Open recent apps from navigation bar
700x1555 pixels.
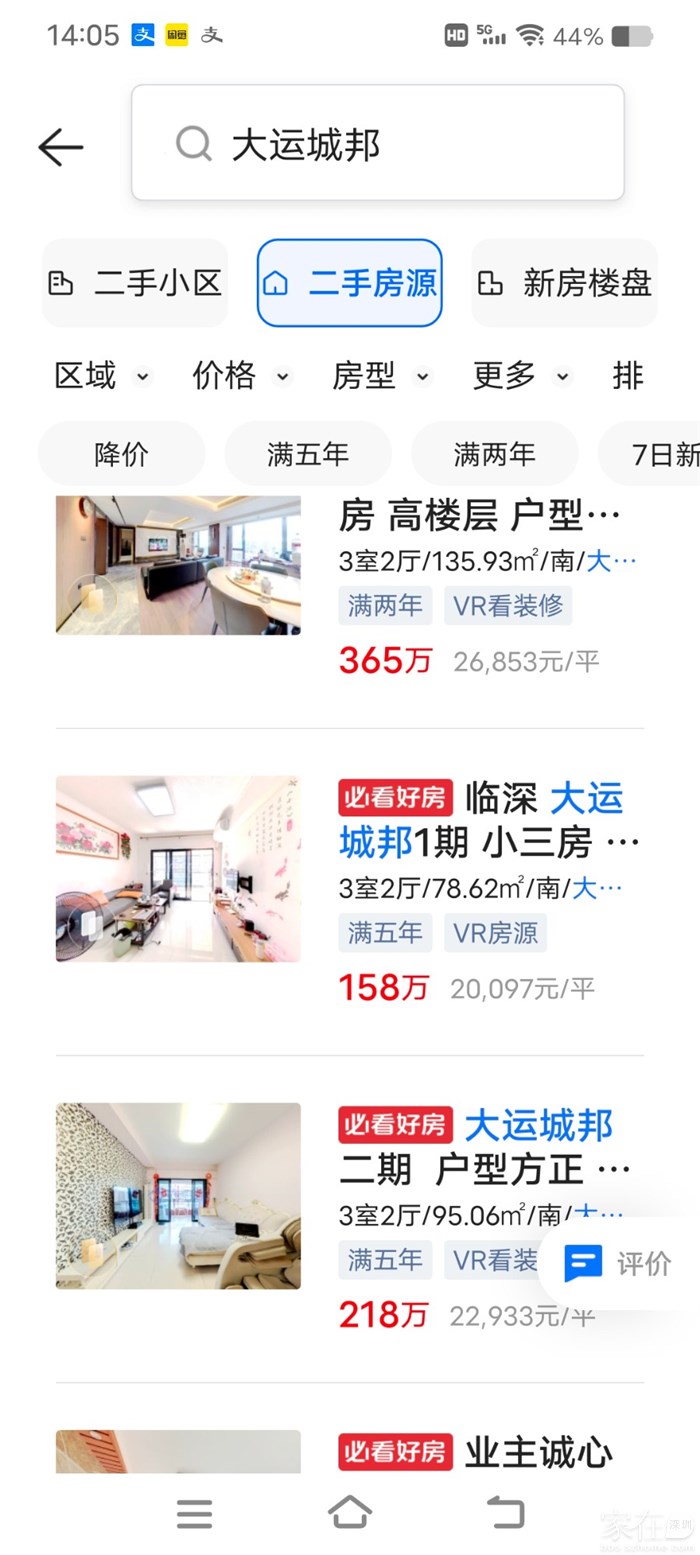coord(194,1513)
